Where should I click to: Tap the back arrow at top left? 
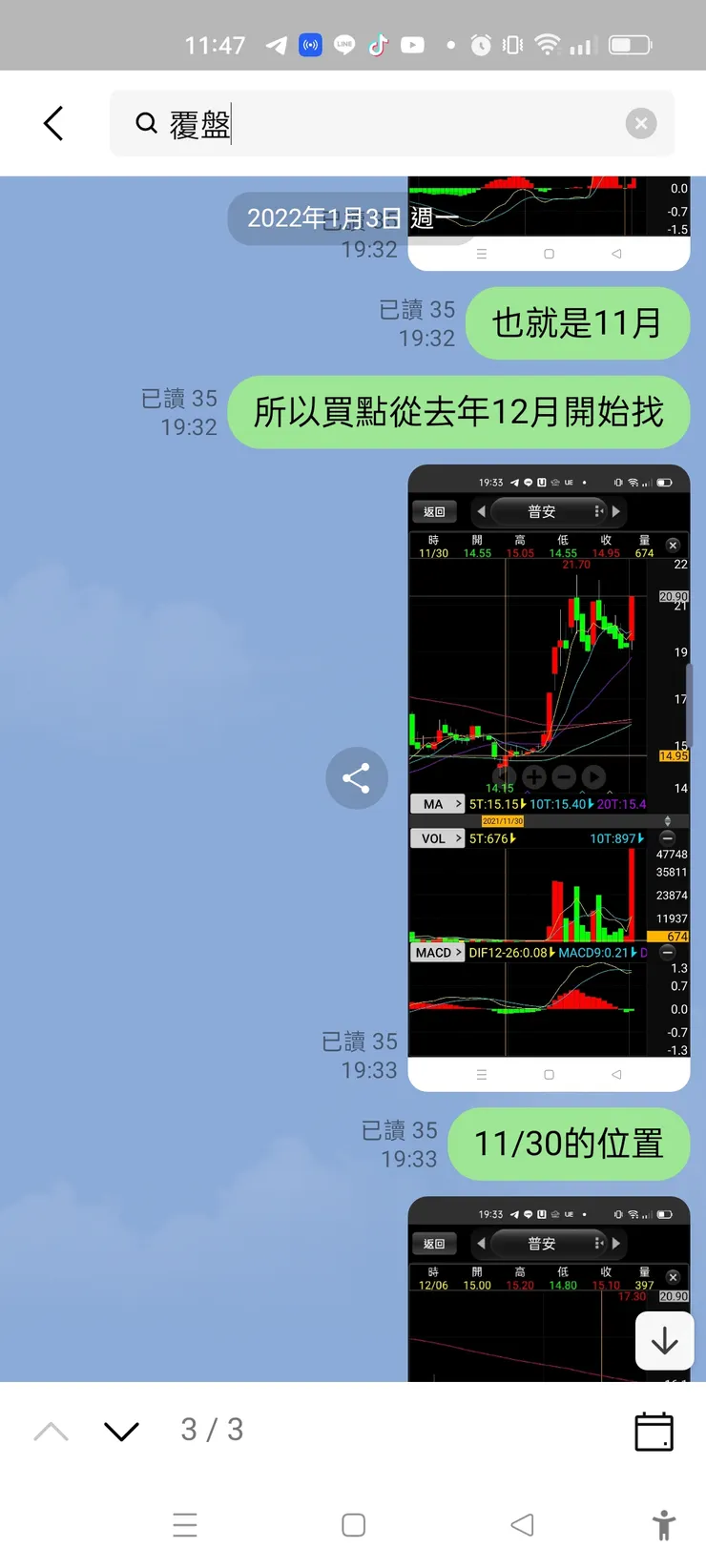(x=53, y=123)
